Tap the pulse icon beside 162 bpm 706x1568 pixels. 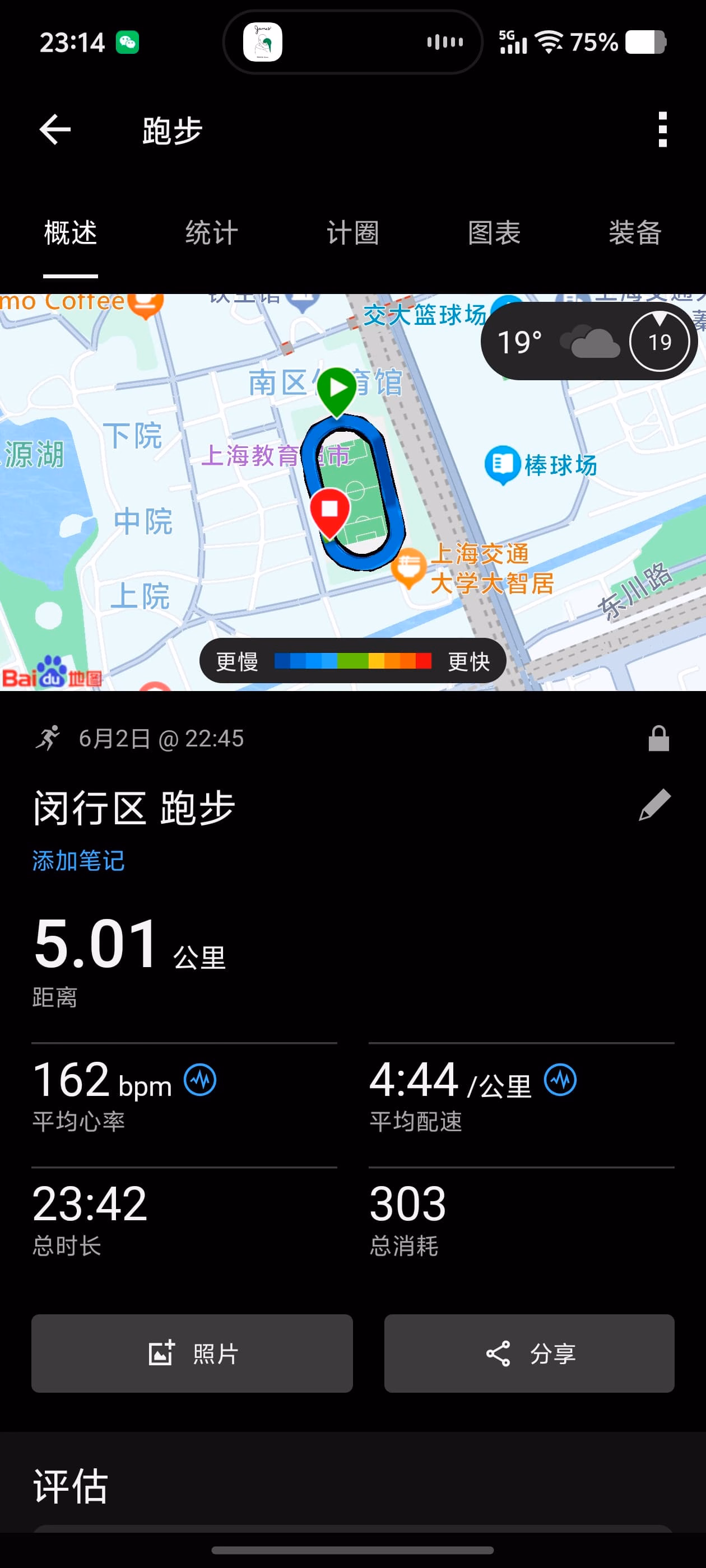click(x=200, y=1080)
